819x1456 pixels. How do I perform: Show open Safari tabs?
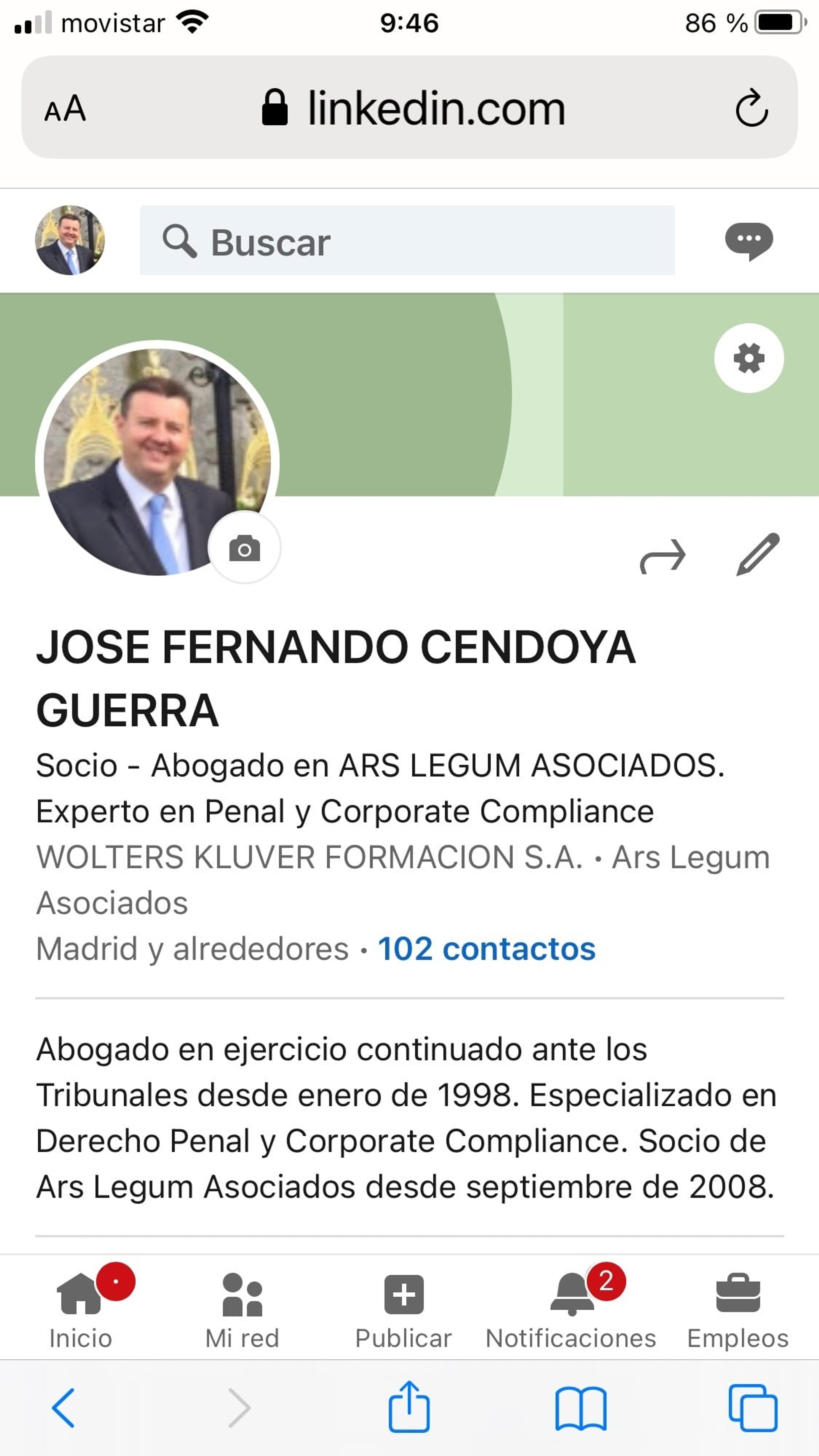tap(753, 1407)
